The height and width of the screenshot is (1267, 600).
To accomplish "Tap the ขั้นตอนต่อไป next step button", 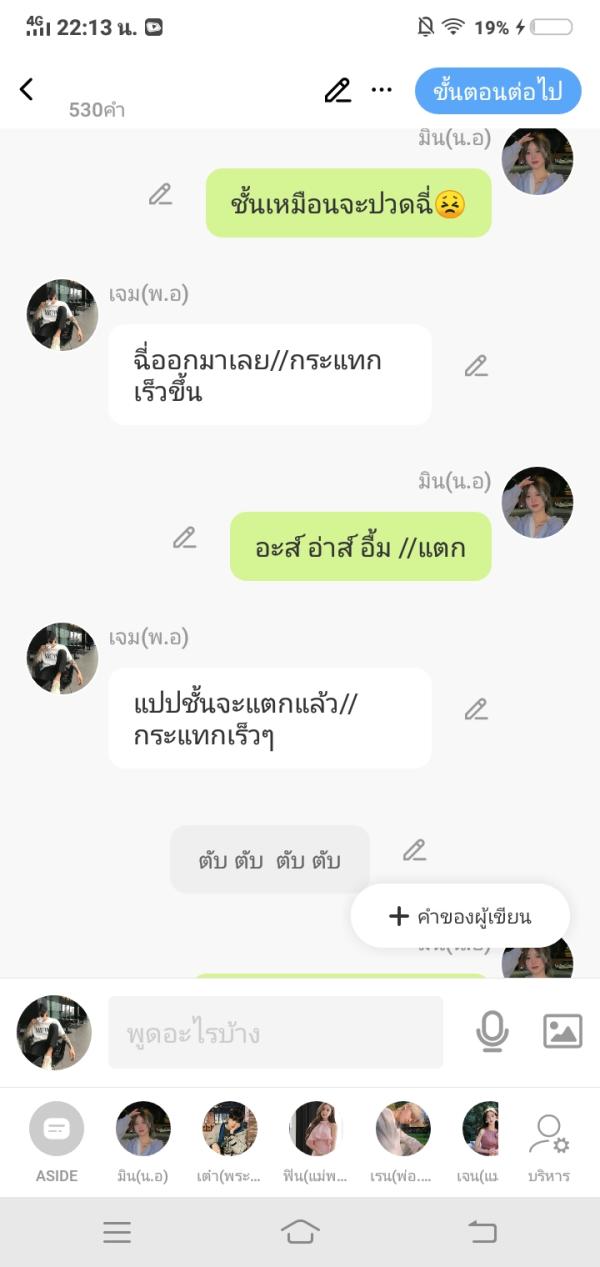I will point(498,91).
